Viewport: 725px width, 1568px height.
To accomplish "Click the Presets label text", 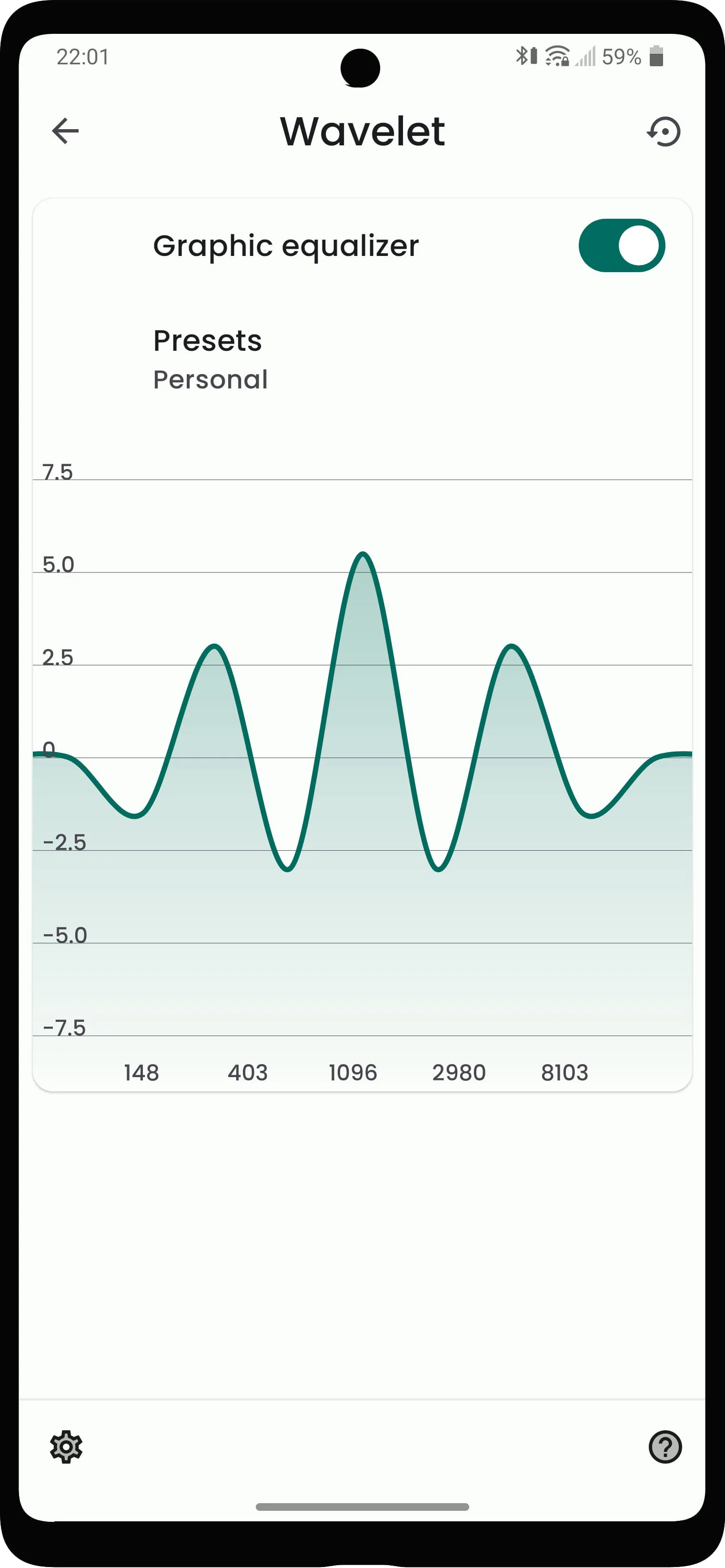I will pyautogui.click(x=207, y=340).
